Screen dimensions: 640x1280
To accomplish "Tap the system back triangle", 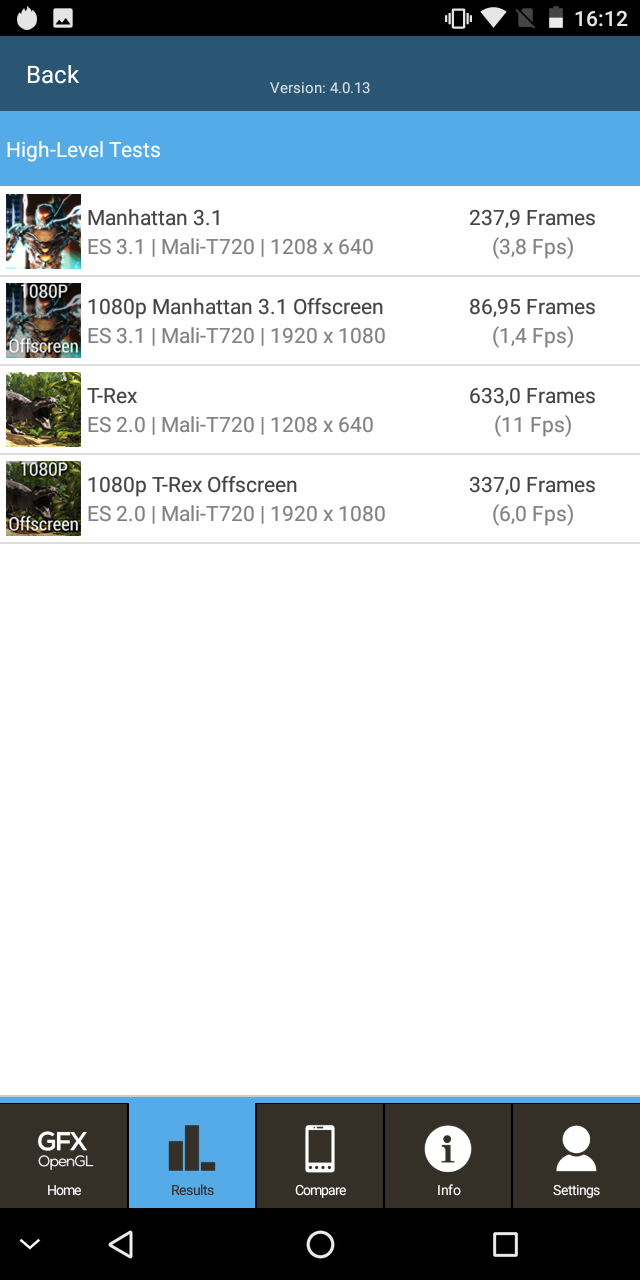I will coord(121,1244).
